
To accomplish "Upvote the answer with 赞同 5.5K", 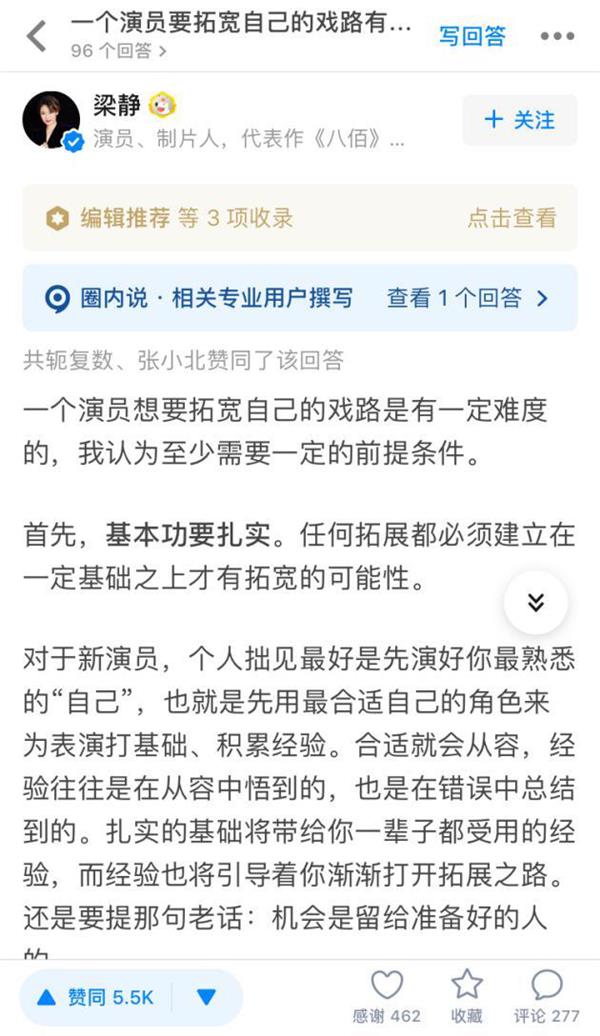I will [96, 997].
